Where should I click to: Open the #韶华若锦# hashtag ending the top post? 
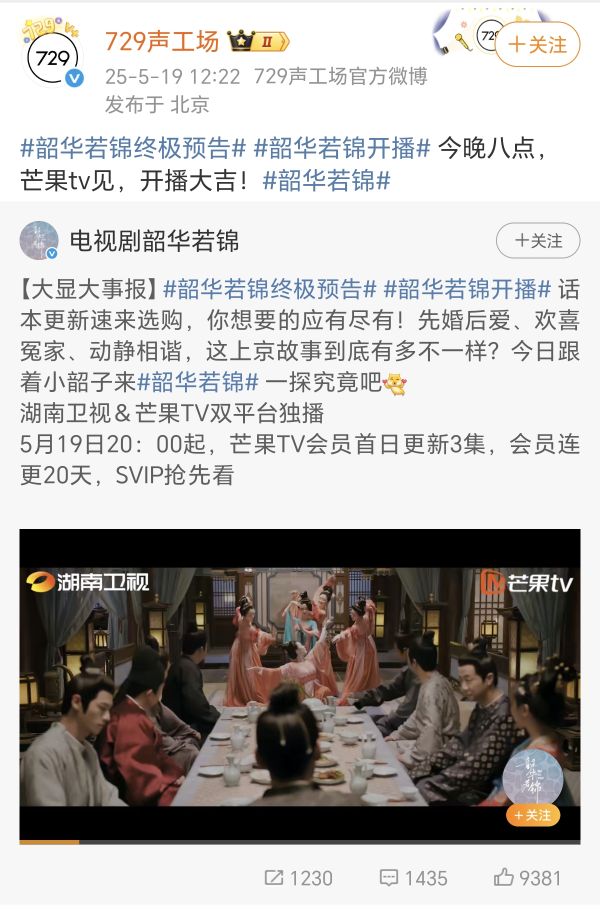[327, 181]
